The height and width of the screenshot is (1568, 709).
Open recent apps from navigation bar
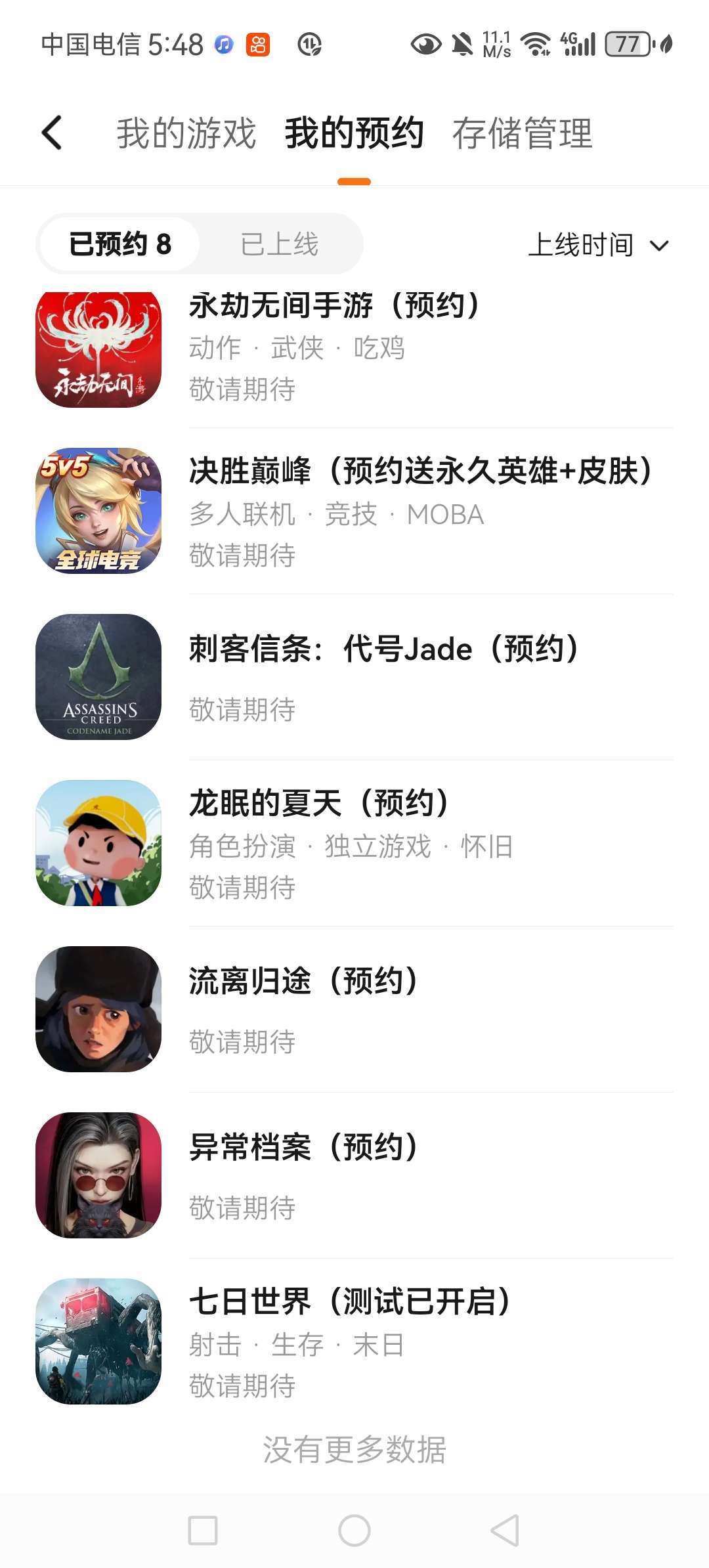[203, 1531]
